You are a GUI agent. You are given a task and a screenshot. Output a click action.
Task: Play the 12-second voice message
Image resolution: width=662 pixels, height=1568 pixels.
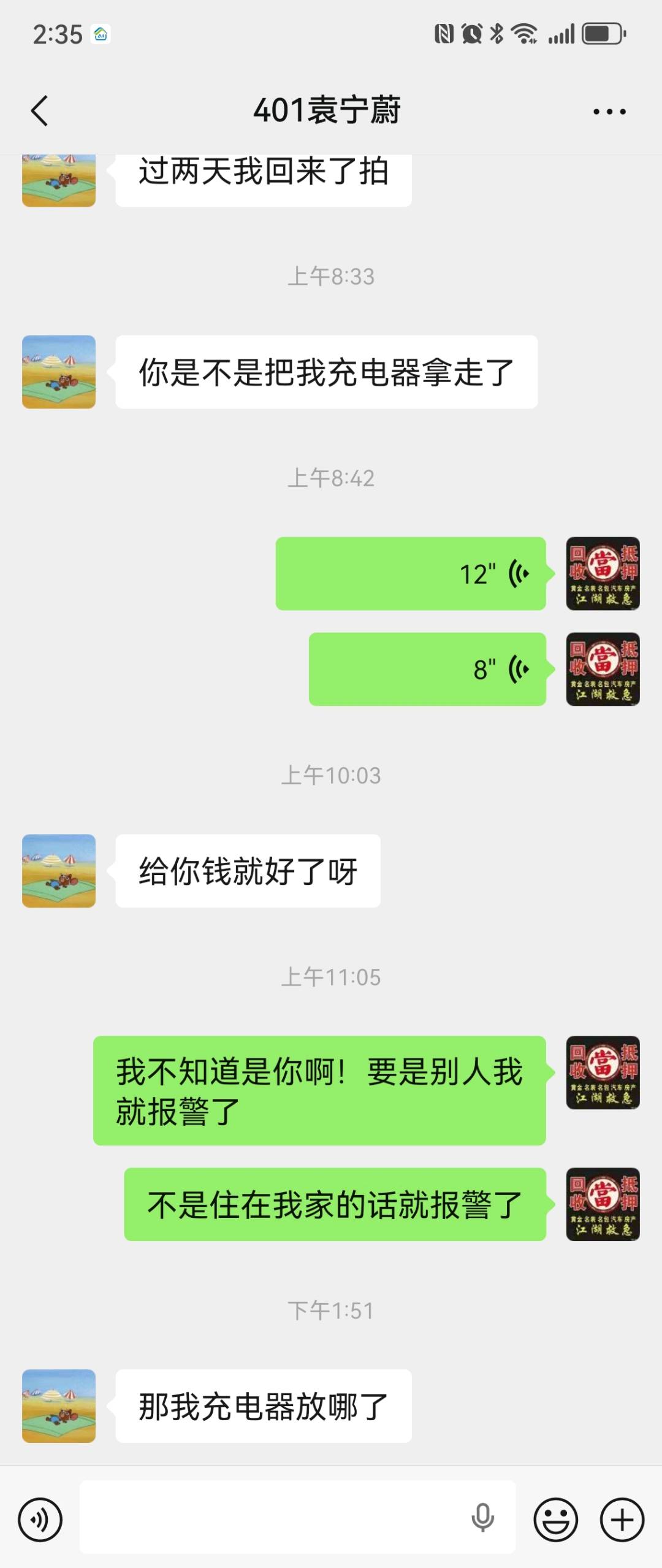(411, 574)
